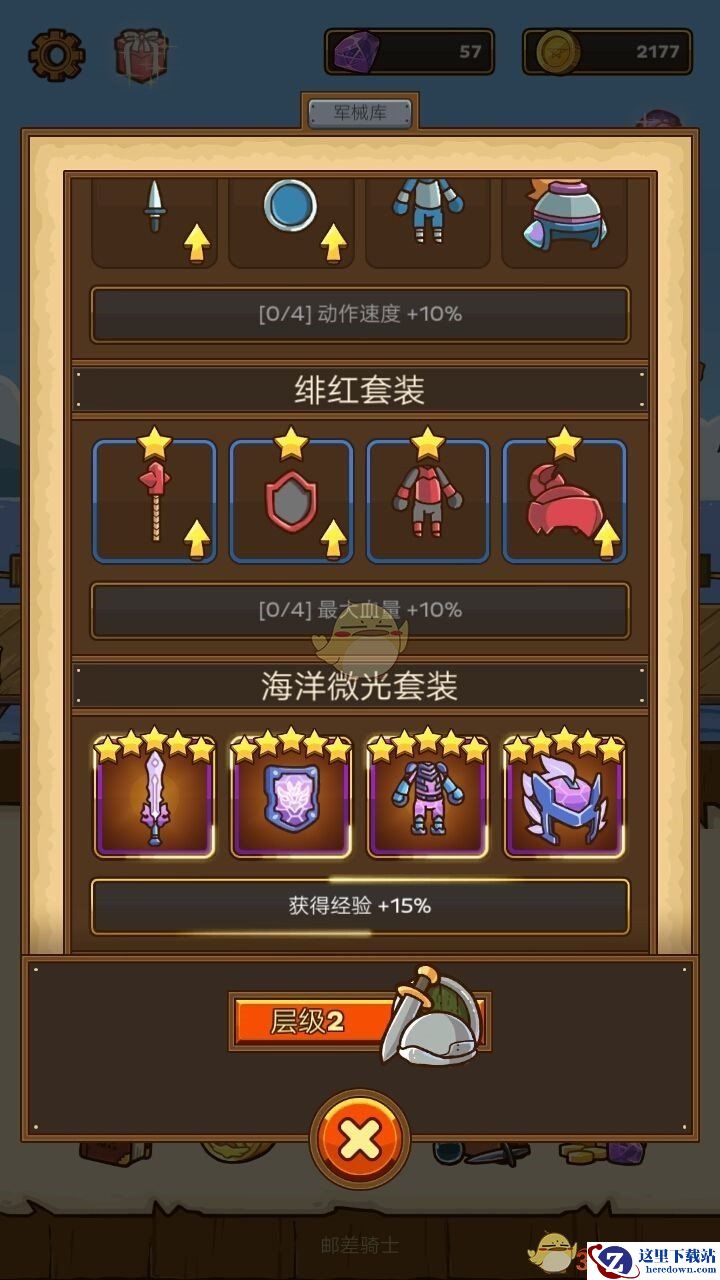Tap the 层级2 tier button
The width and height of the screenshot is (720, 1280).
(310, 1021)
